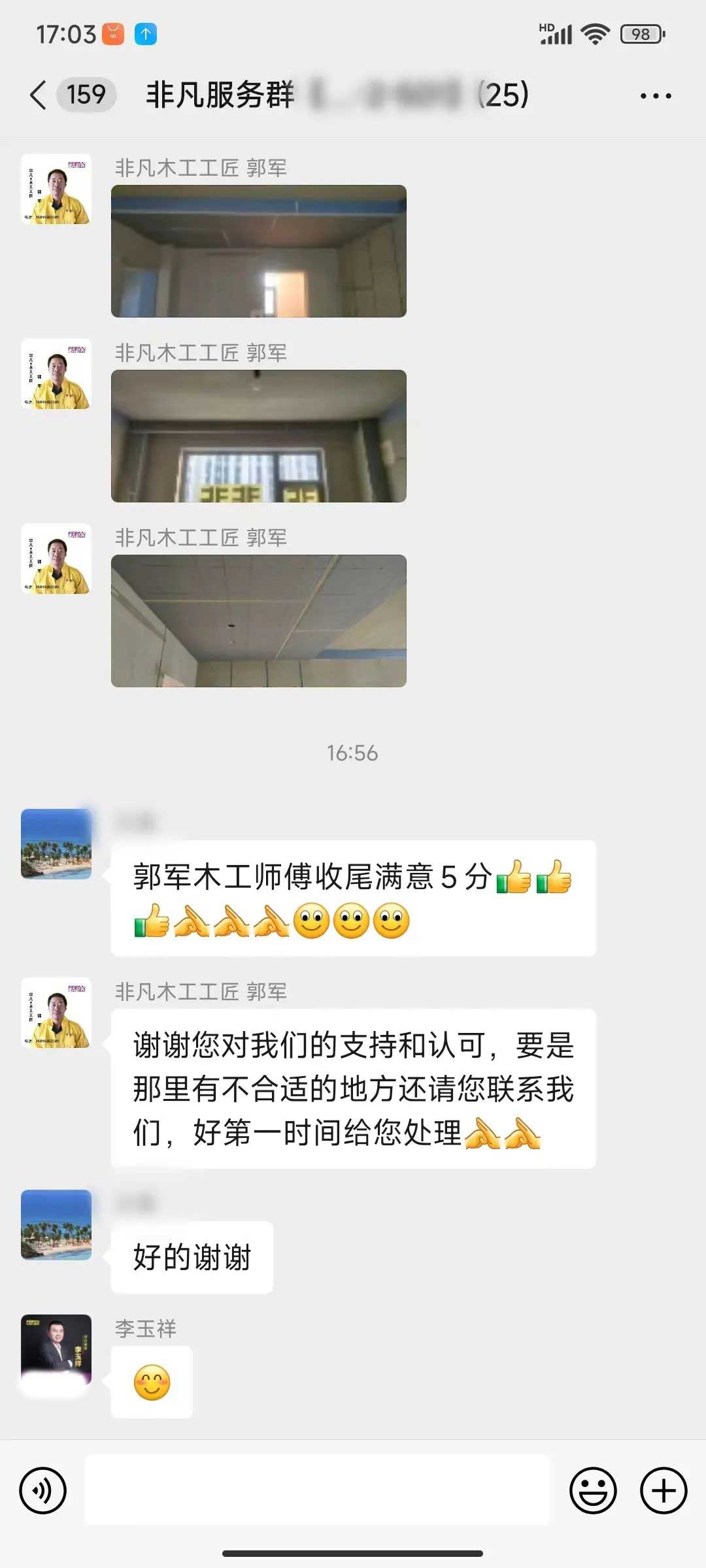Focus the message text field
This screenshot has width=706, height=1568.
(x=318, y=1490)
